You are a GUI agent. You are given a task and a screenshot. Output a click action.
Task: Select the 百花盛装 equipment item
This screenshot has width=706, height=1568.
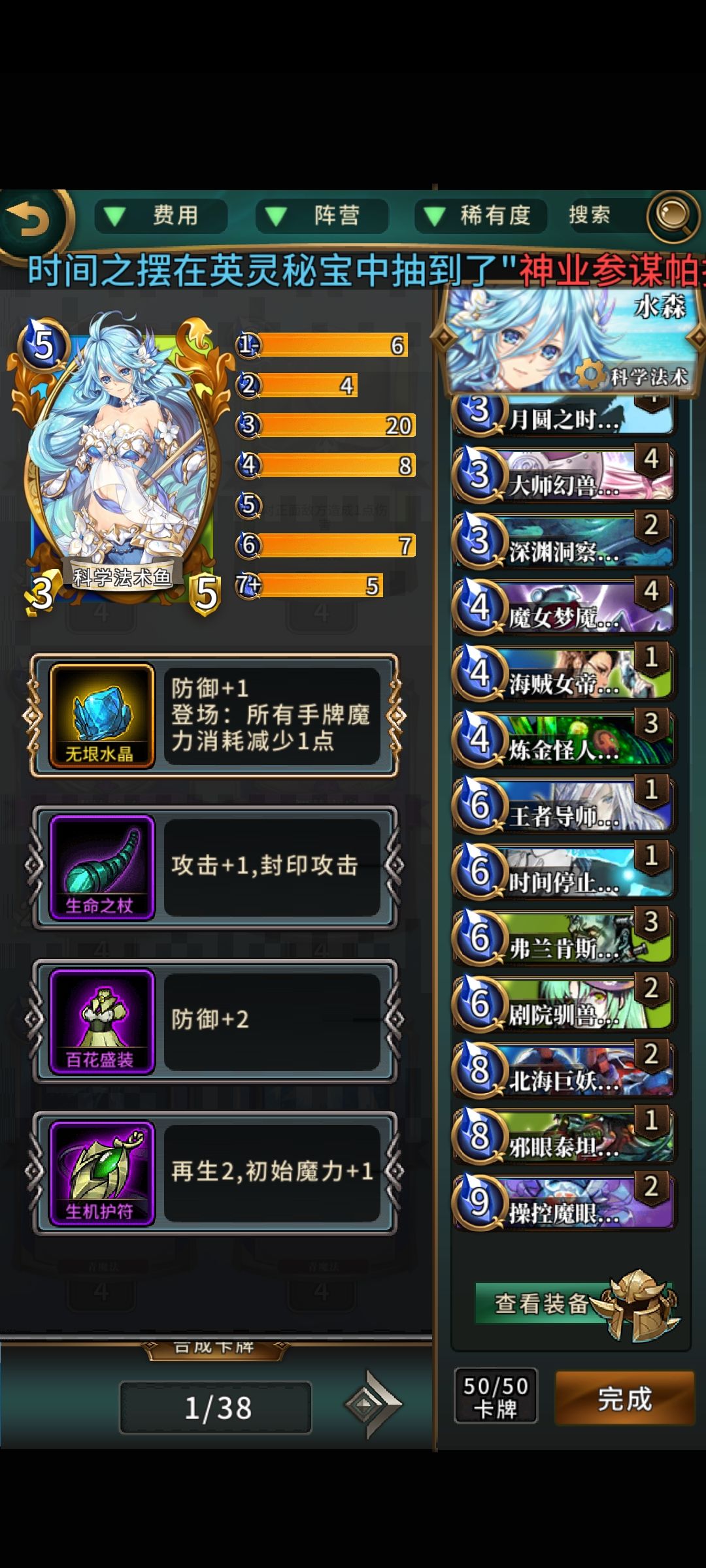tap(101, 1021)
